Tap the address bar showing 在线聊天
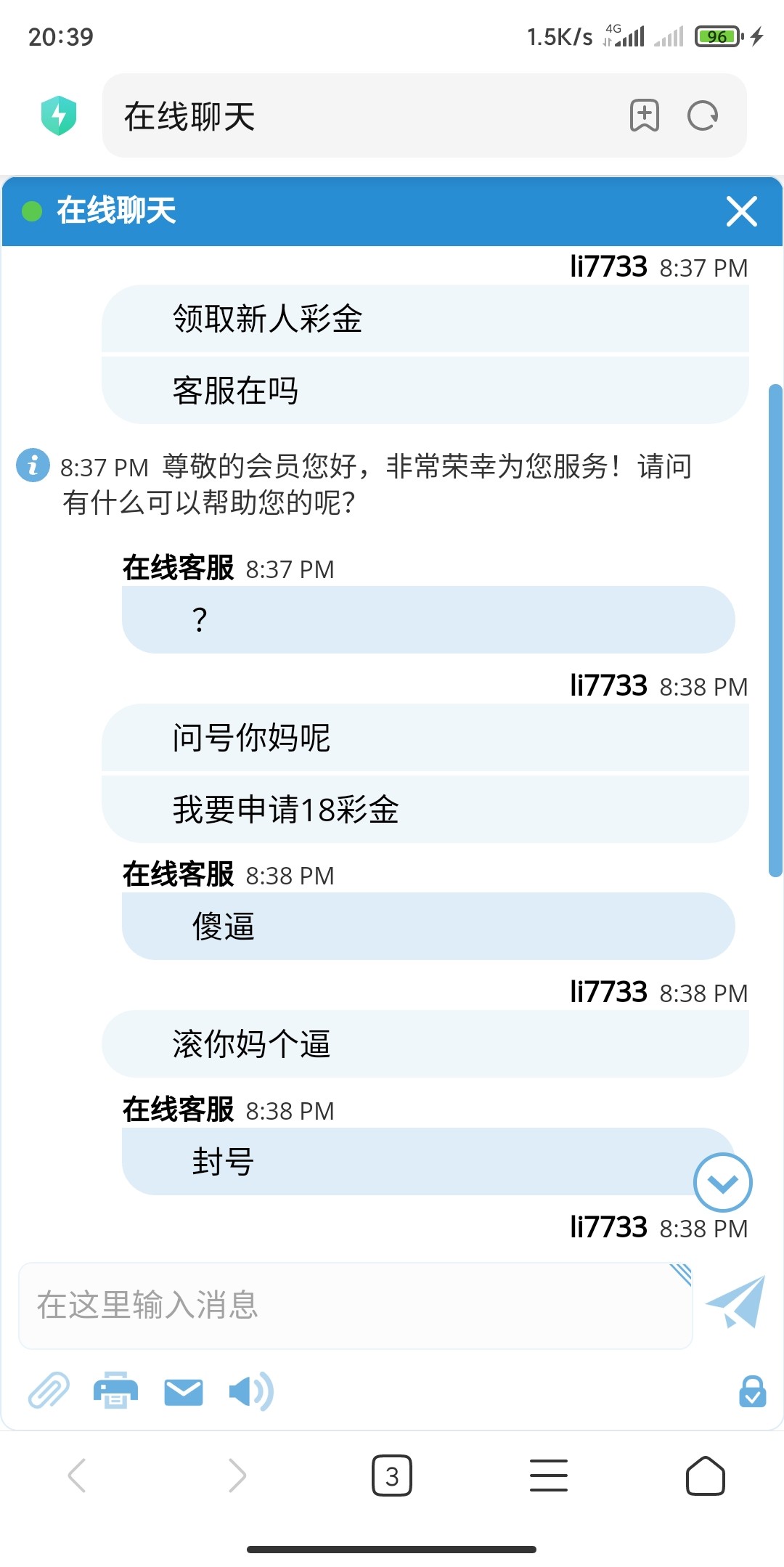The height and width of the screenshot is (1567, 784). point(363,115)
